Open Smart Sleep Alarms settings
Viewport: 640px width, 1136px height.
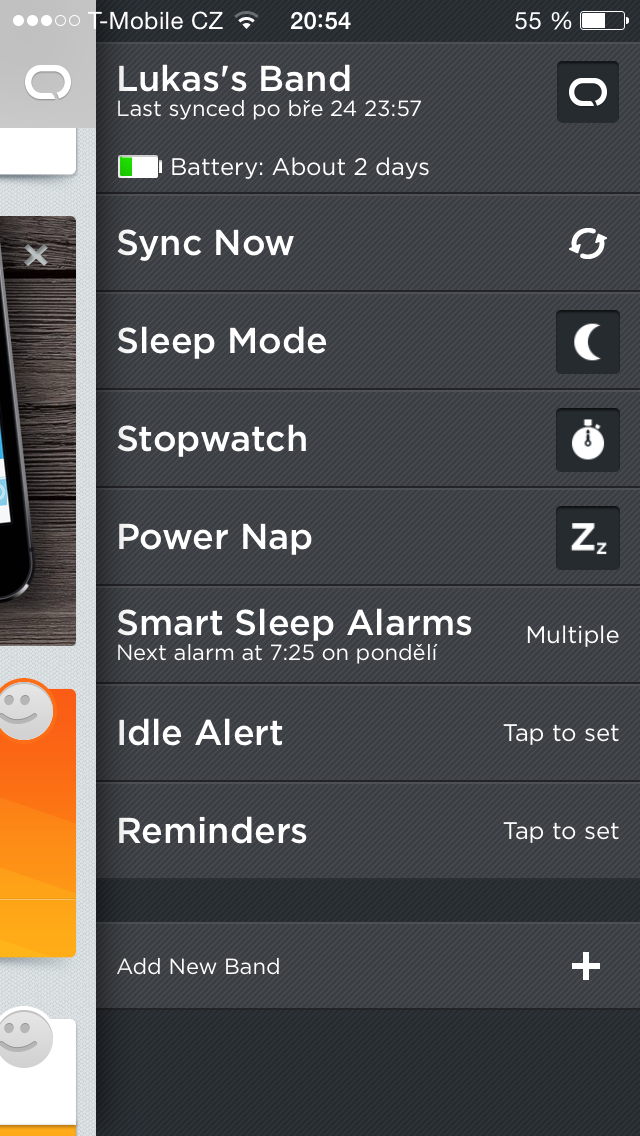click(368, 634)
